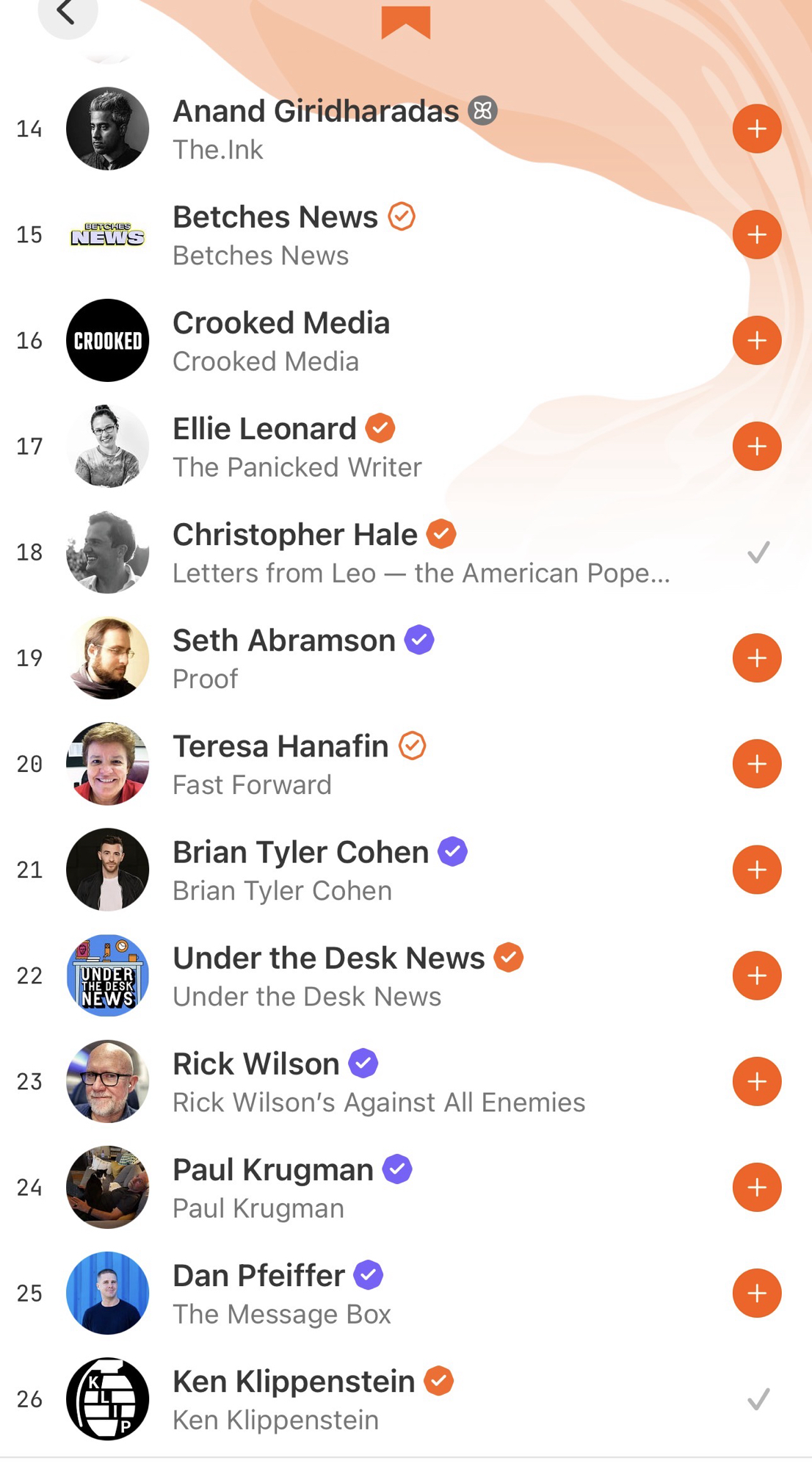The height and width of the screenshot is (1469, 812).
Task: Add Seth Abramson's Proof with plus
Action: 756,658
